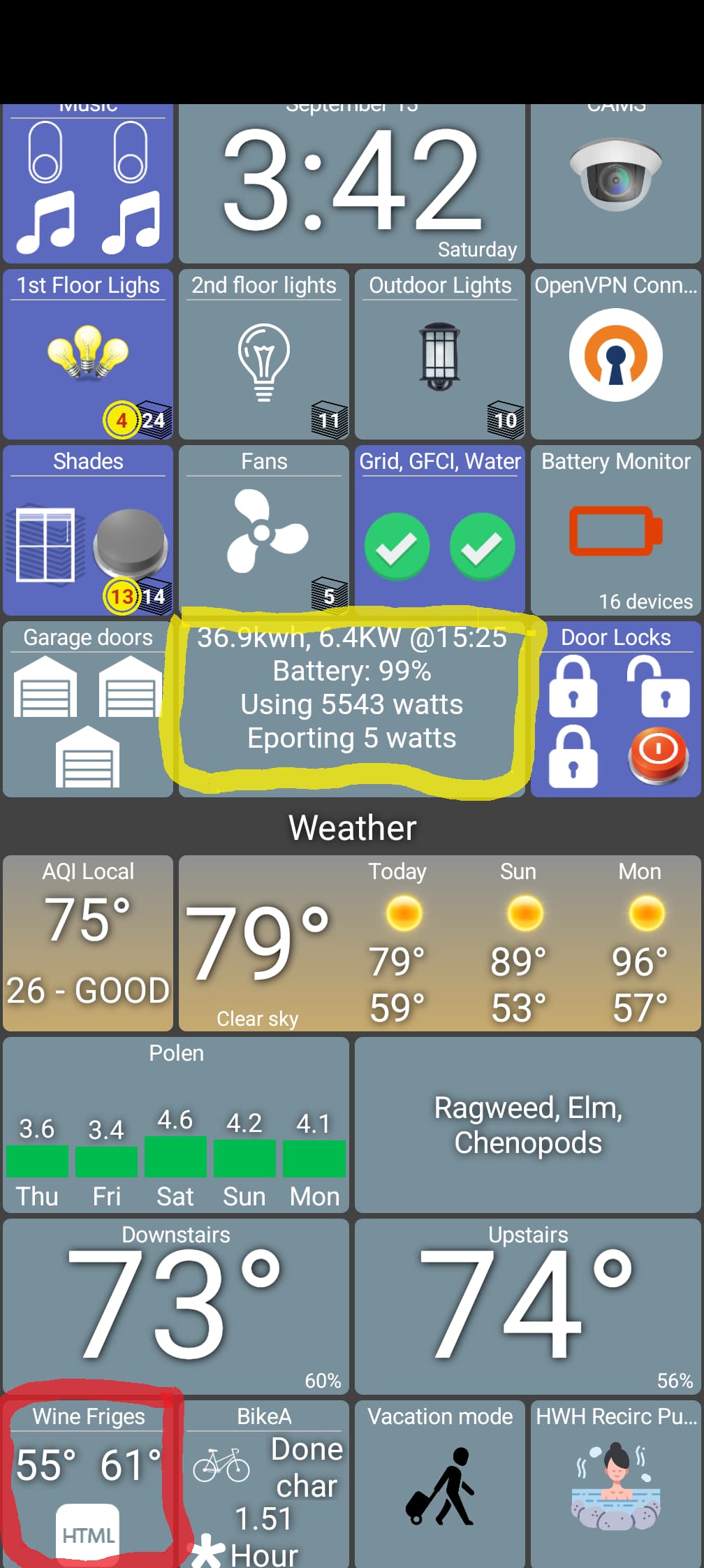The image size is (704, 1568).
Task: Open the OpenVPN Connect tile
Action: tap(615, 354)
